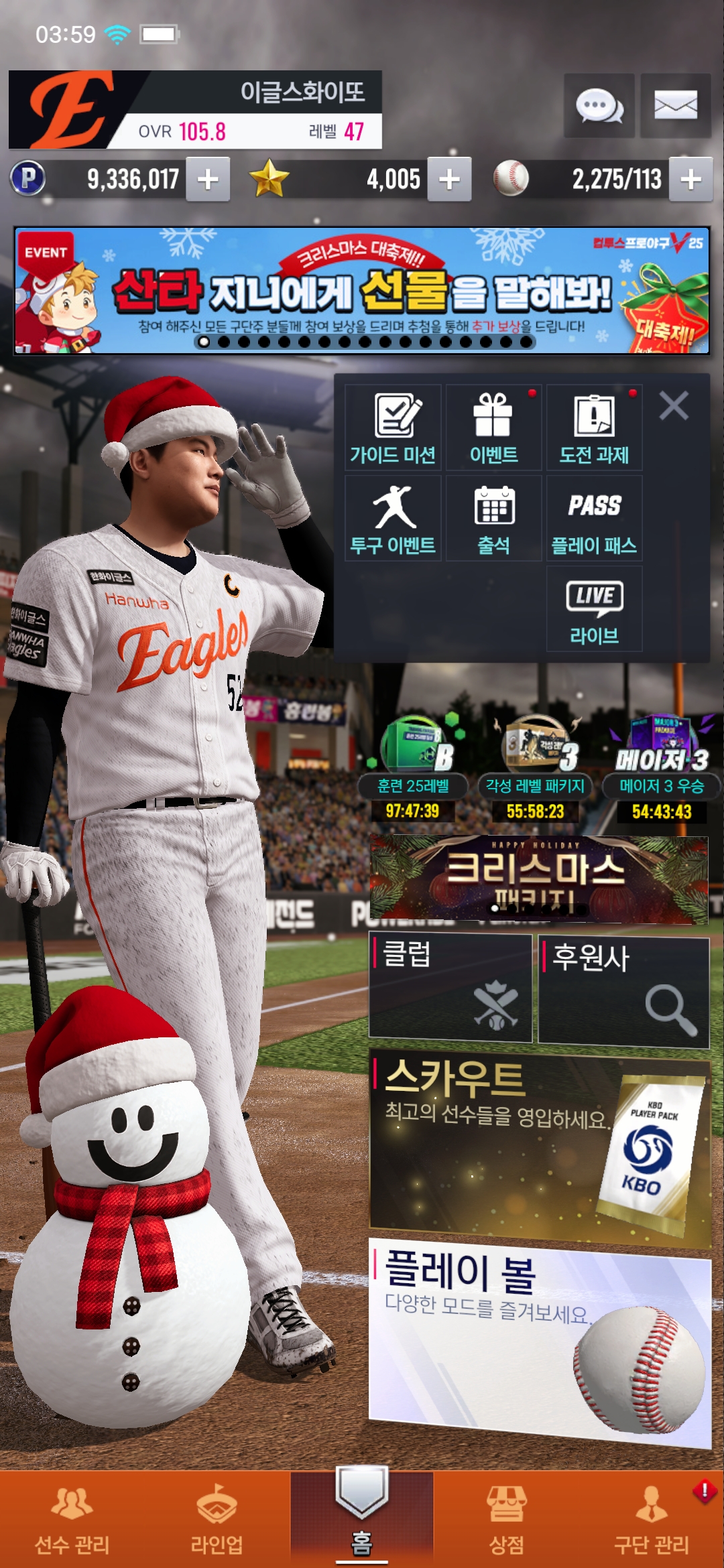This screenshot has height=1568, width=724.
Task: Open 투구 이벤트
Action: click(x=393, y=518)
